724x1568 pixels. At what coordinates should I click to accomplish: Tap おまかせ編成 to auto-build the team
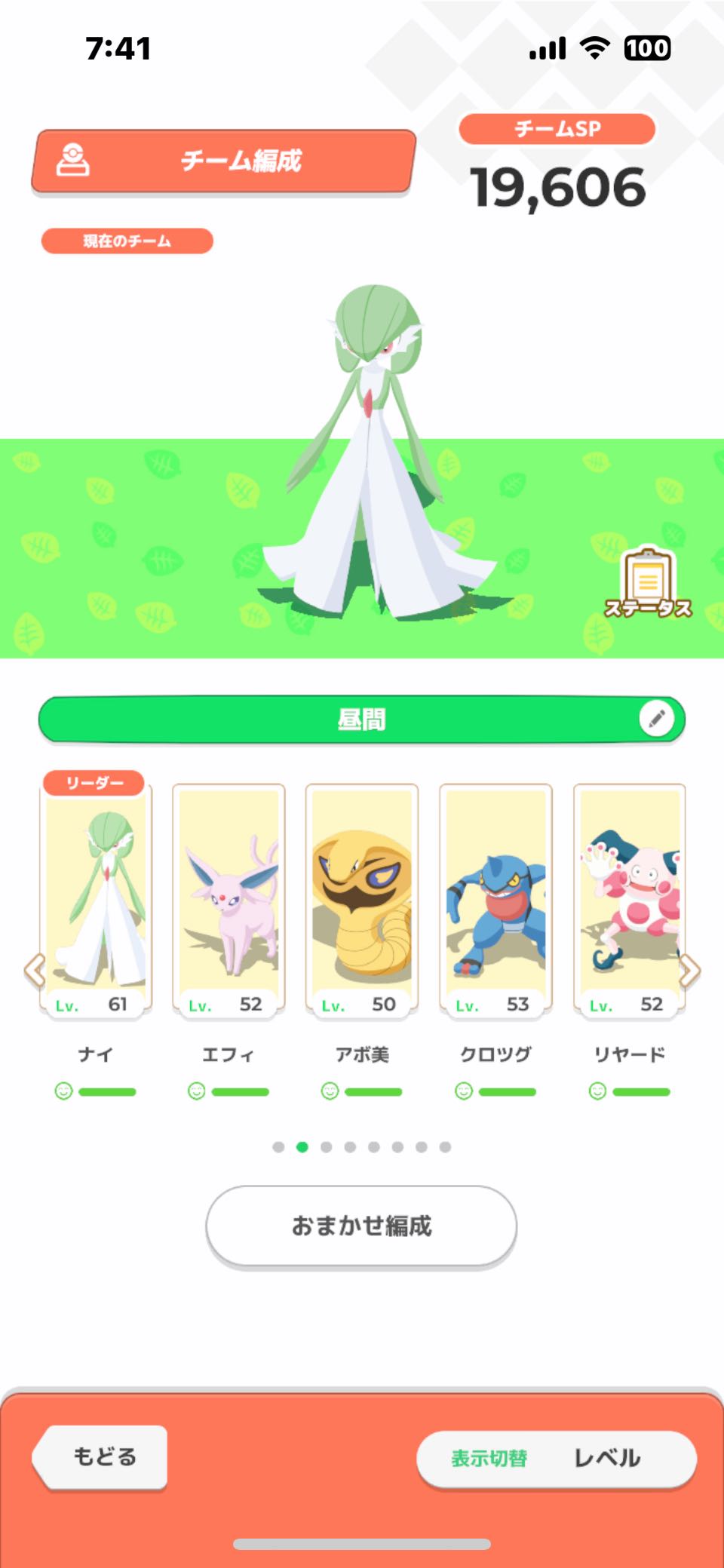(x=361, y=1226)
